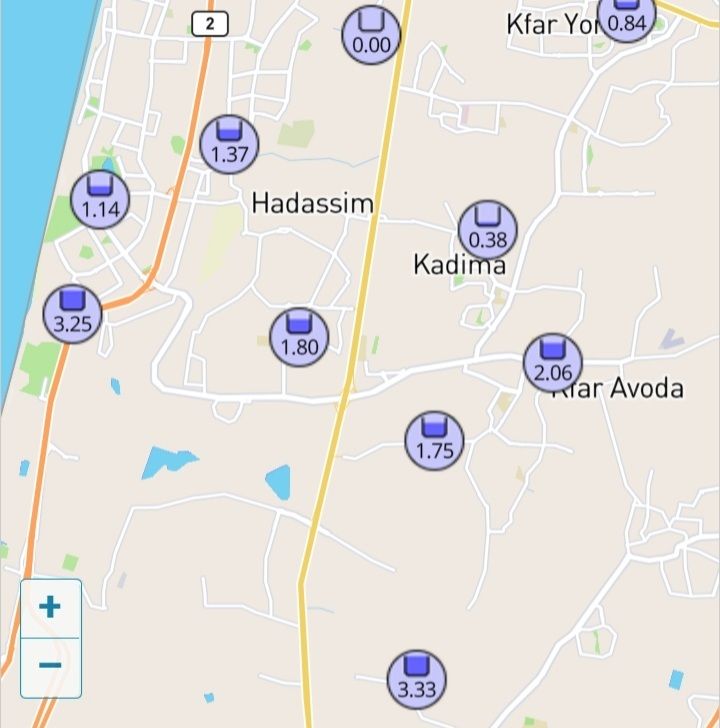Open the 3.25 marker by the coast

point(72,314)
